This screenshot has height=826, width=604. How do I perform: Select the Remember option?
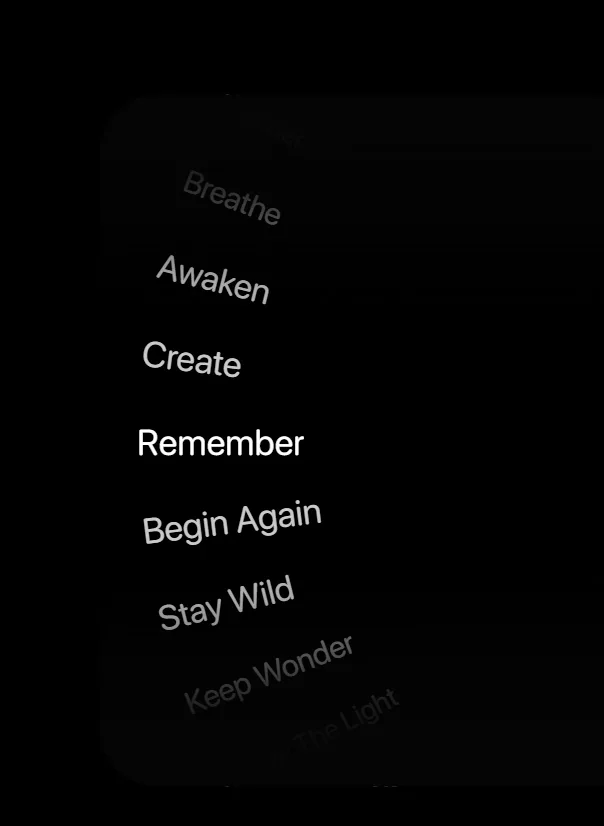point(221,443)
